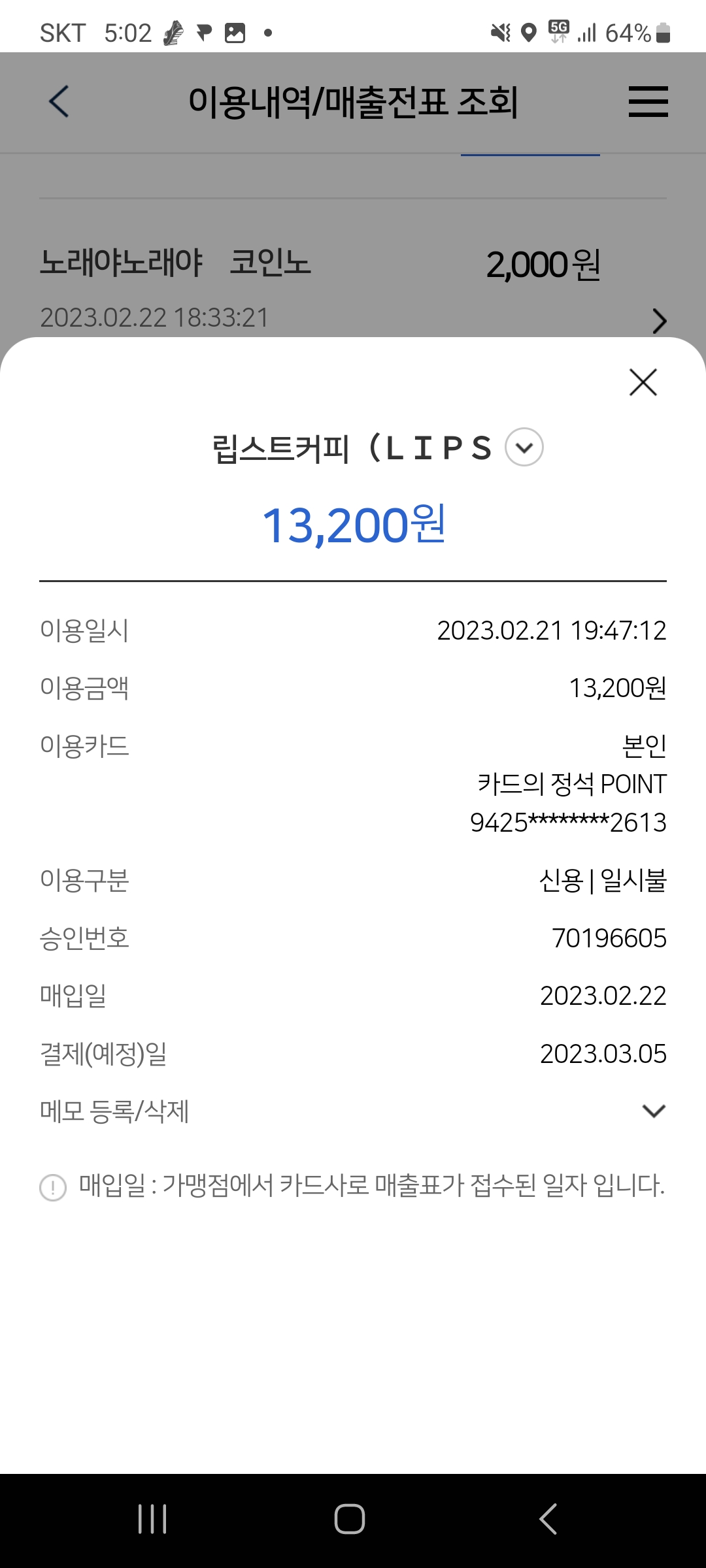
Task: Open the hamburger menu
Action: [x=648, y=102]
